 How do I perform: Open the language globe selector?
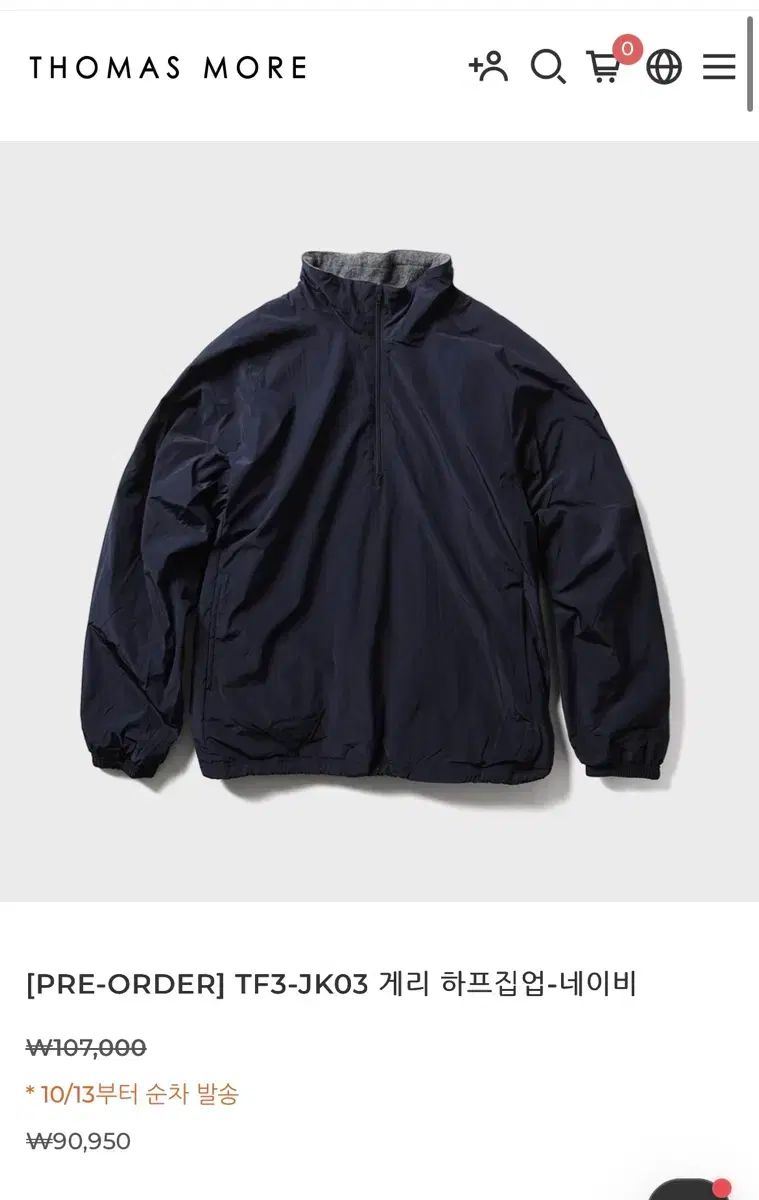664,67
